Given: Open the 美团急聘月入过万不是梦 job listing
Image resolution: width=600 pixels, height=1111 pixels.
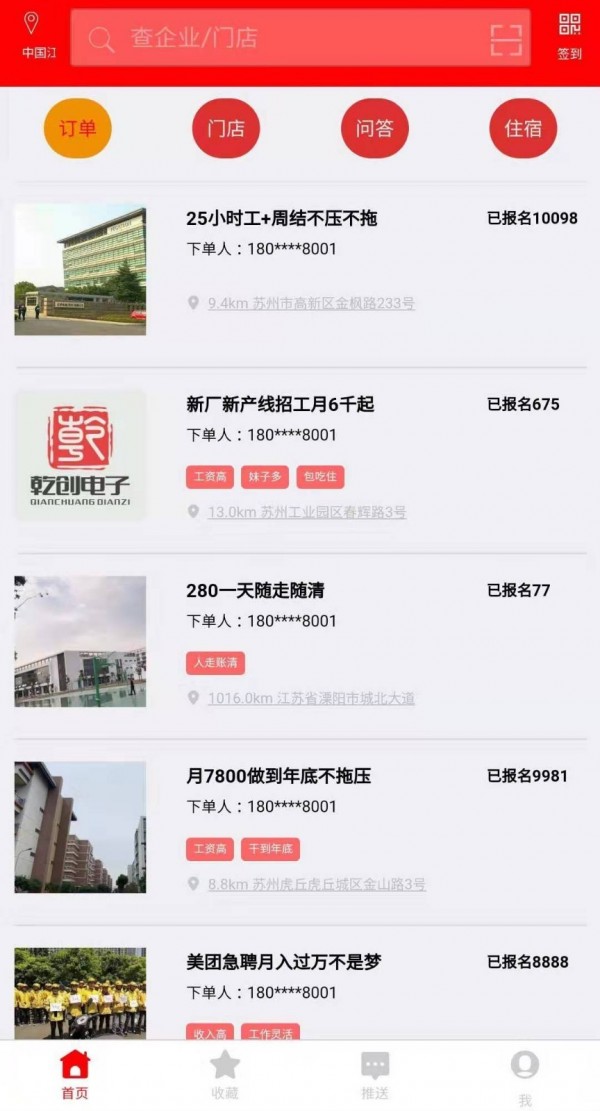Looking at the screenshot, I should click(x=283, y=962).
